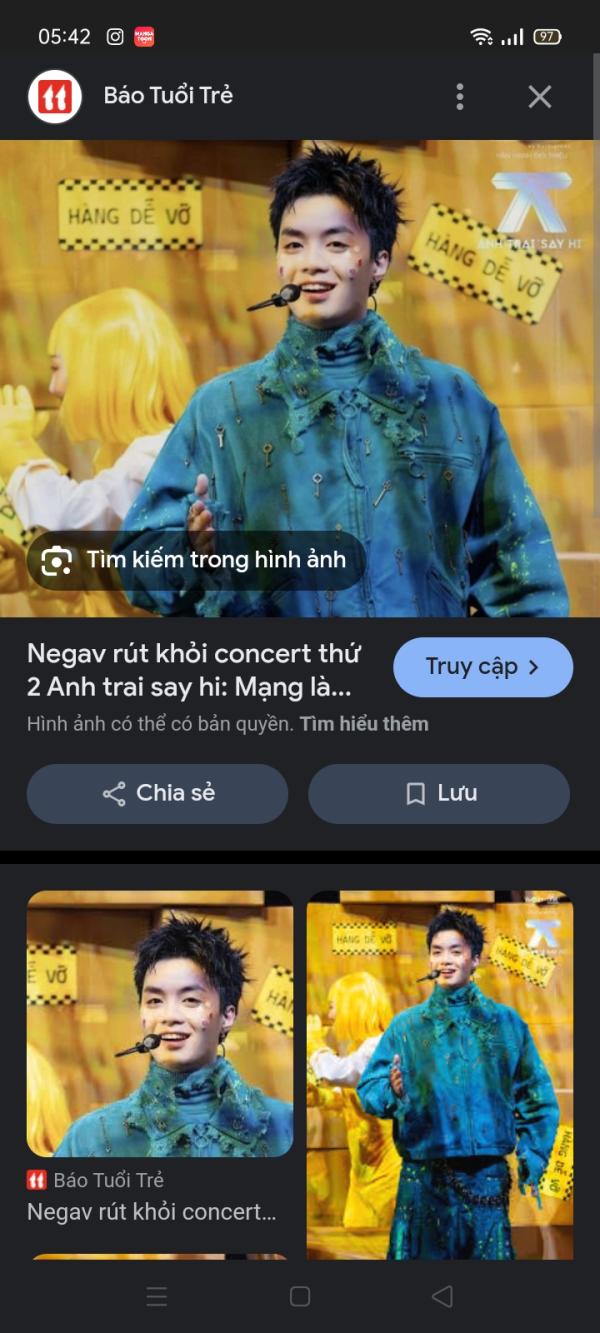Go back with the system back button
This screenshot has width=600, height=1333.
click(x=442, y=1297)
